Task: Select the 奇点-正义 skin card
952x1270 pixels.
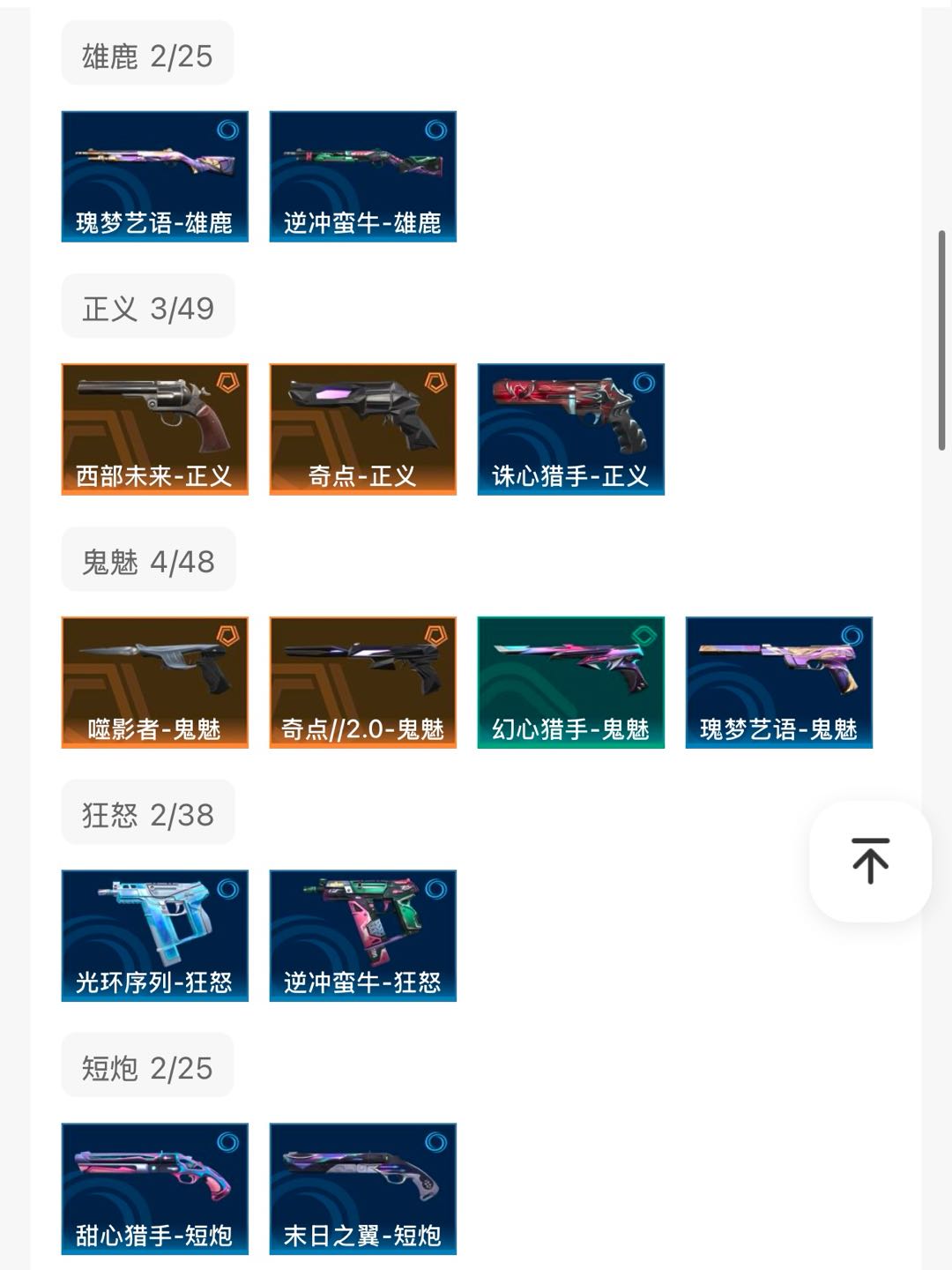Action: coord(363,428)
